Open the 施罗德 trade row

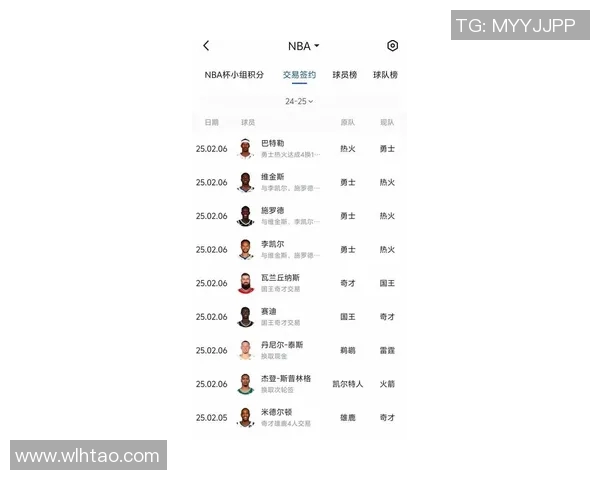(x=298, y=216)
